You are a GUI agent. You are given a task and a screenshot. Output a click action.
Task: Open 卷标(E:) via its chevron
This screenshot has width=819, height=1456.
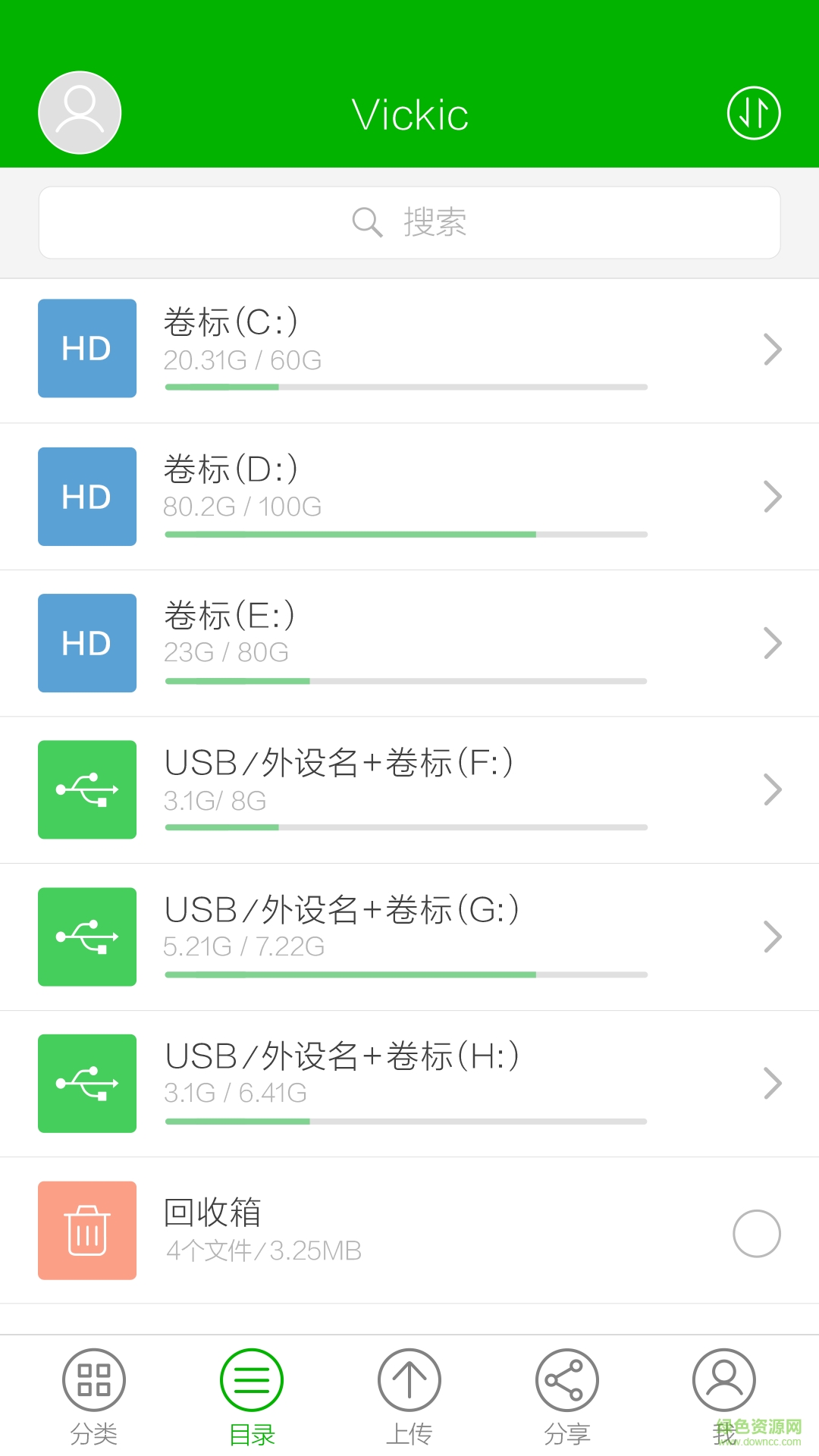click(773, 642)
